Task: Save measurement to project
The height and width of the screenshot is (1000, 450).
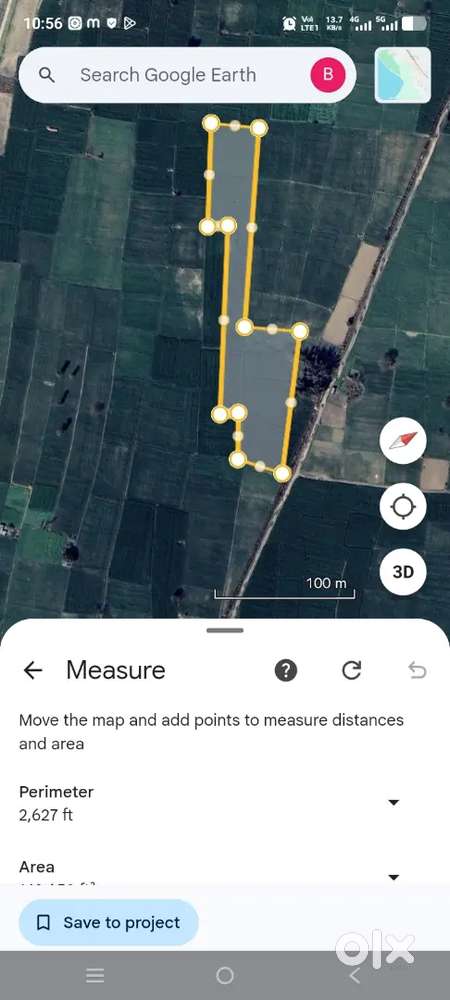Action: [109, 922]
